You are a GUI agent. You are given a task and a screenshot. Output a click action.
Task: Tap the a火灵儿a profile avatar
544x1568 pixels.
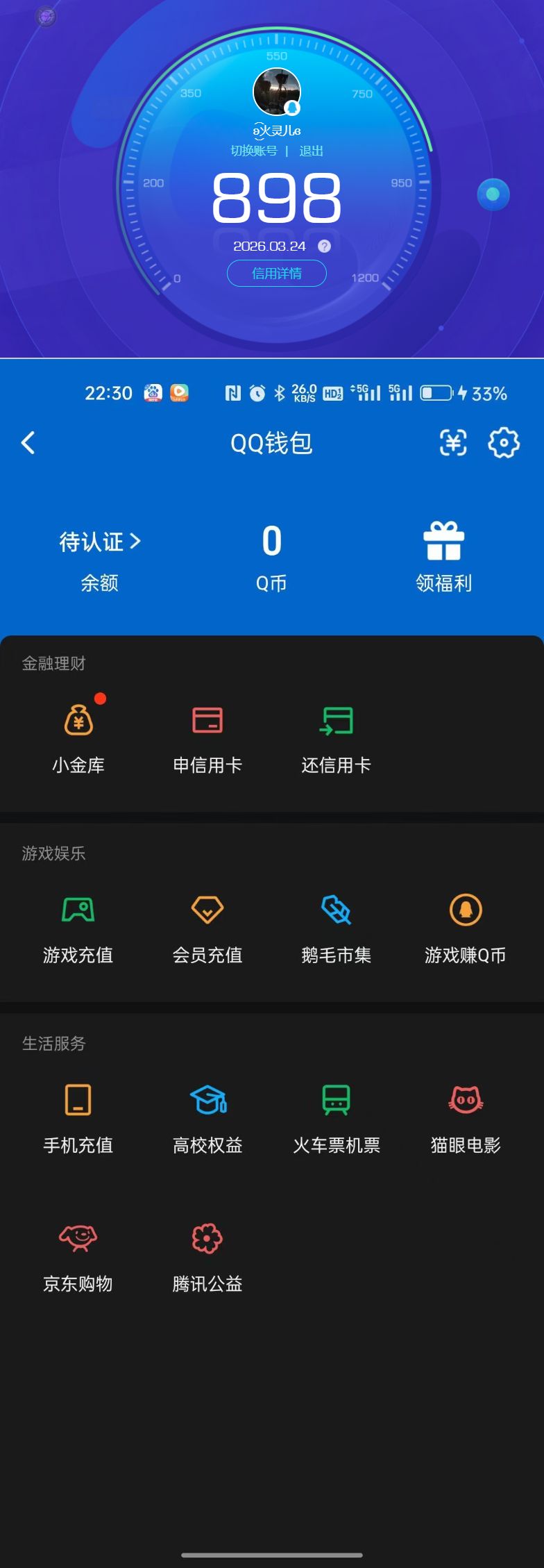276,92
